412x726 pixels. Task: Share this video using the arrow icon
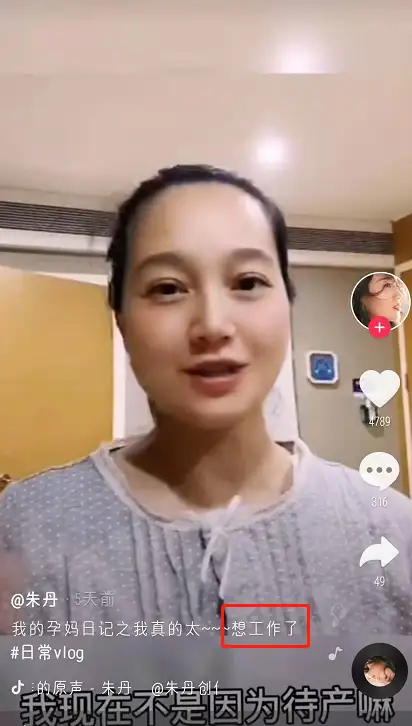[x=379, y=552]
